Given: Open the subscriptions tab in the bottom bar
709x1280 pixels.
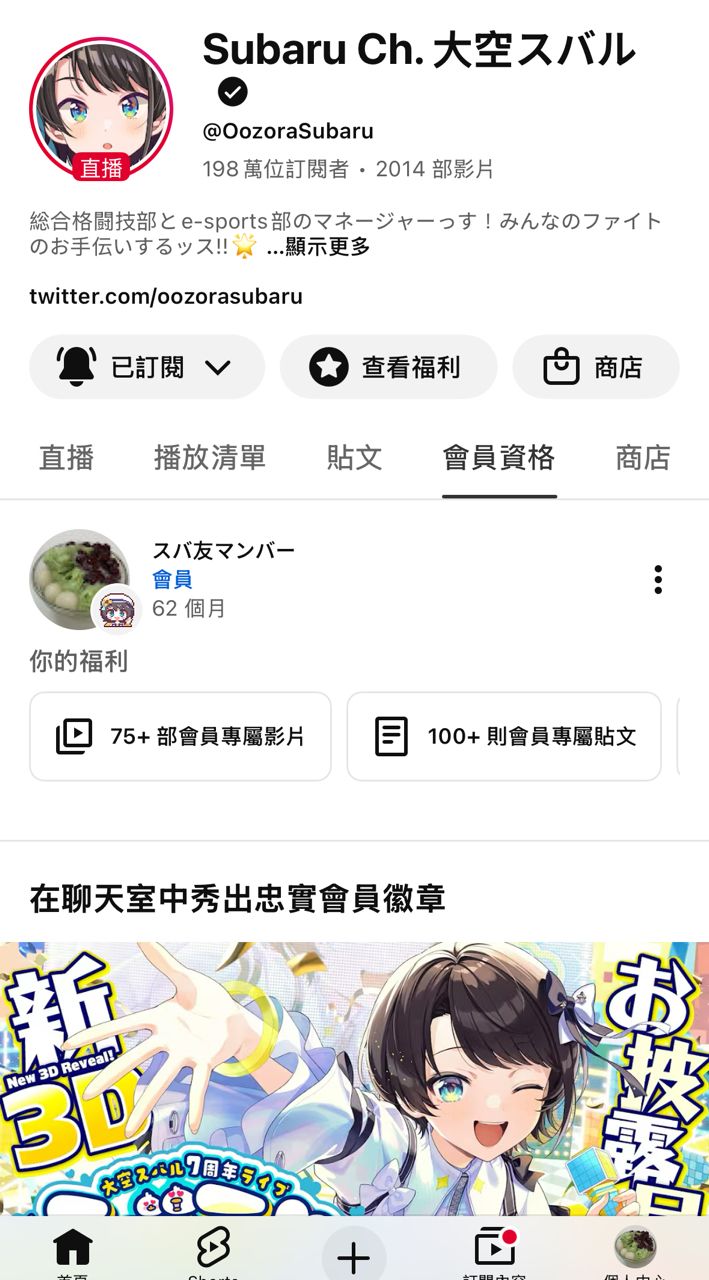Looking at the screenshot, I should 494,1250.
